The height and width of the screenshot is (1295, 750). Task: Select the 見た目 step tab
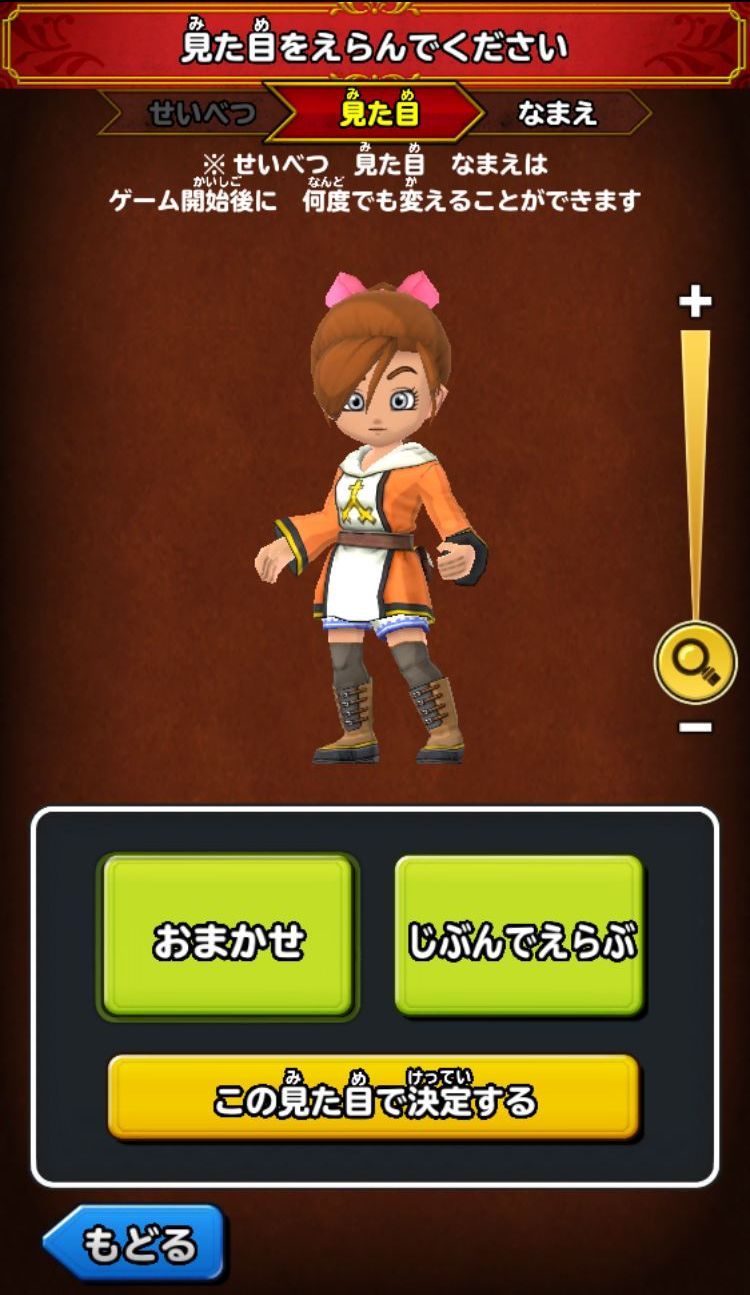coord(377,112)
